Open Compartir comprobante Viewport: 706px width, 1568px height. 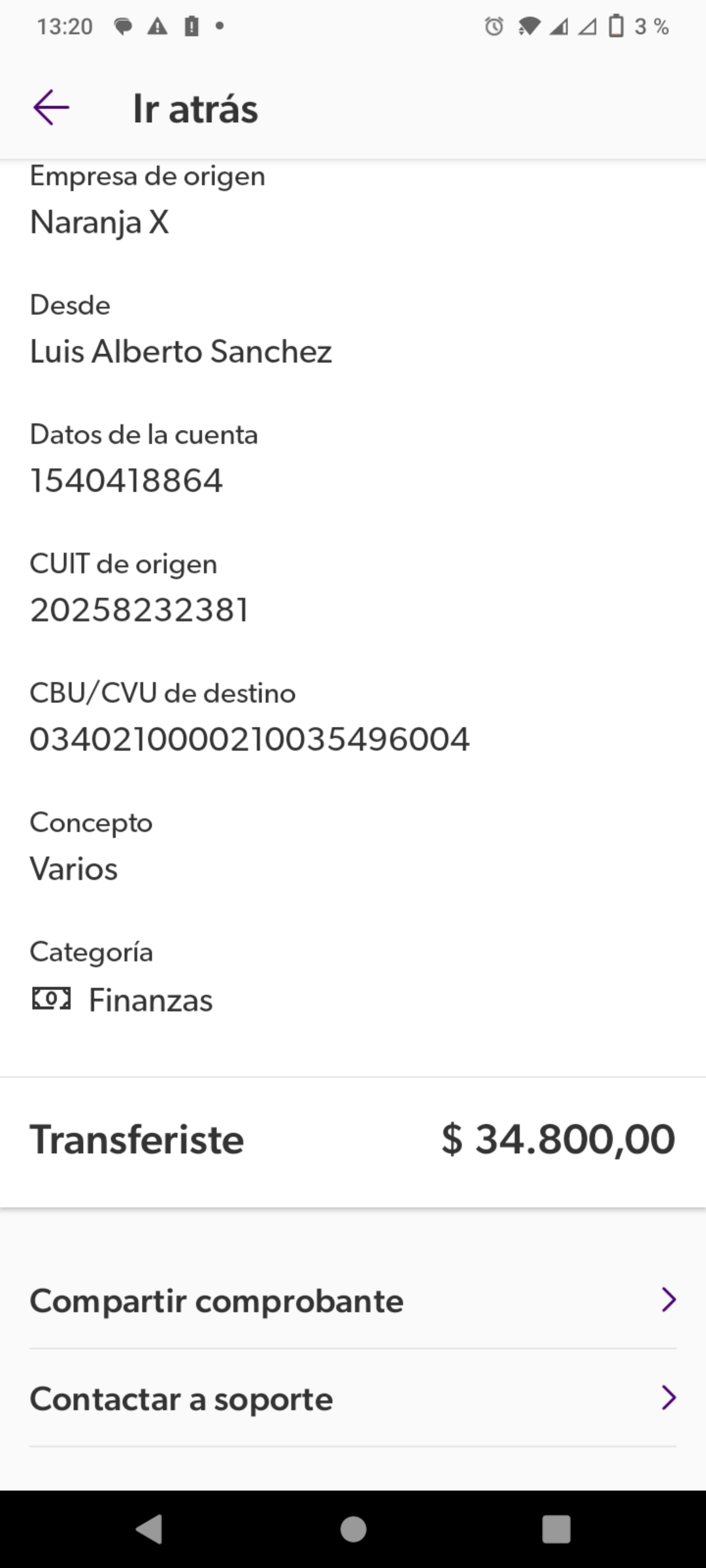(x=352, y=1301)
